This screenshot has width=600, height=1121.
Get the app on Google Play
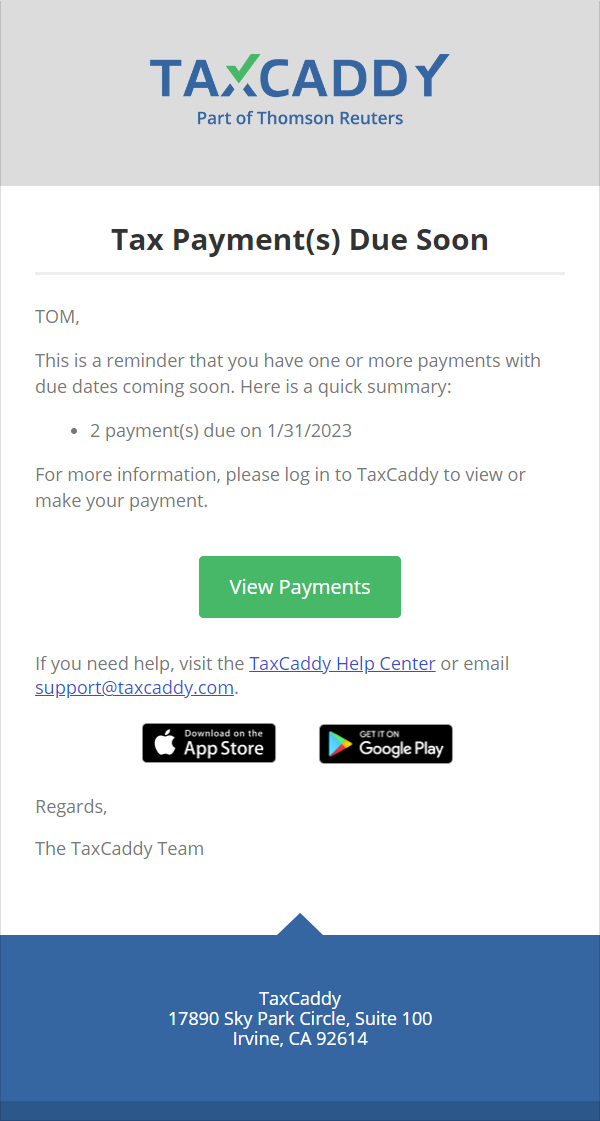click(x=385, y=744)
